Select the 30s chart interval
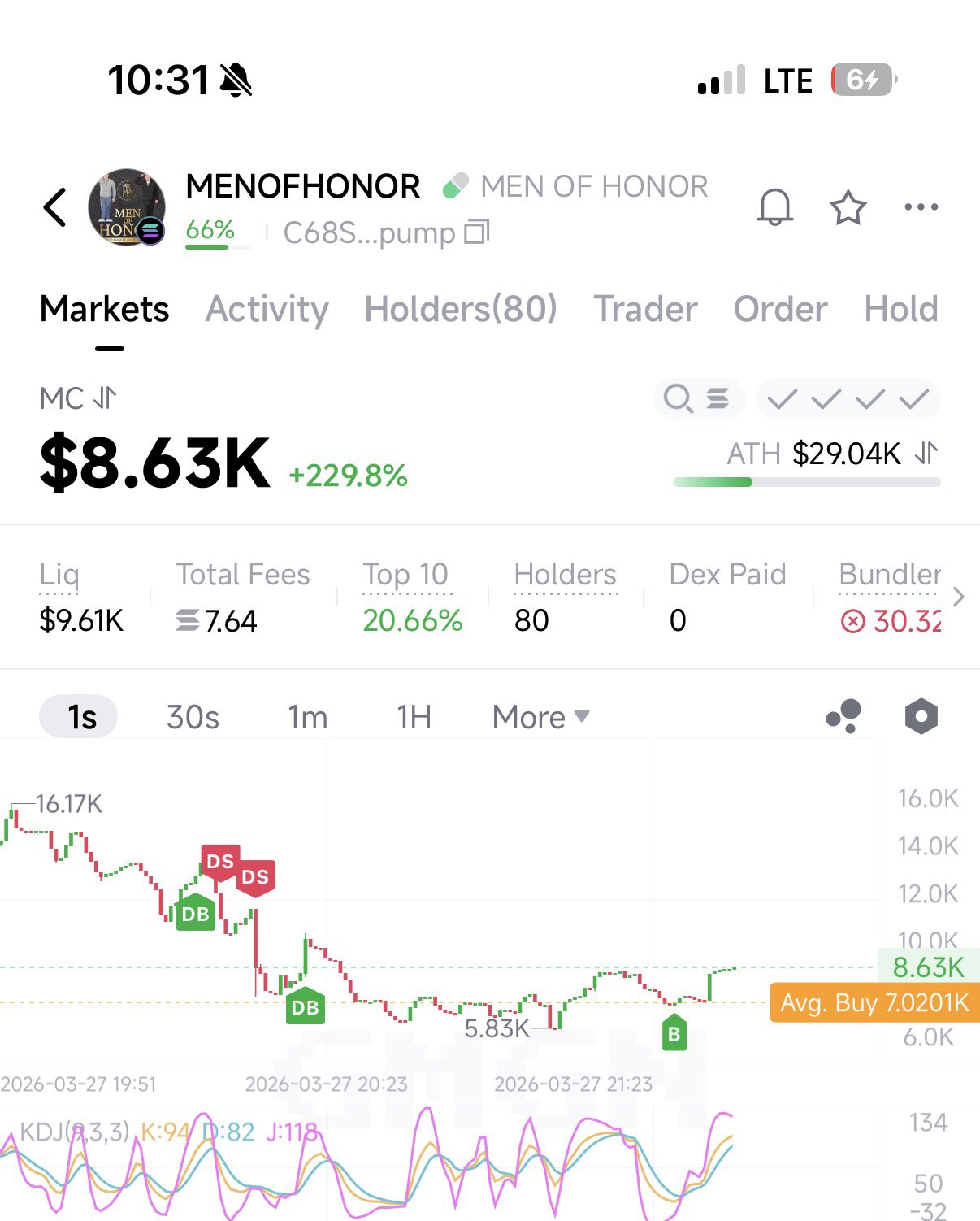980x1221 pixels. tap(193, 717)
